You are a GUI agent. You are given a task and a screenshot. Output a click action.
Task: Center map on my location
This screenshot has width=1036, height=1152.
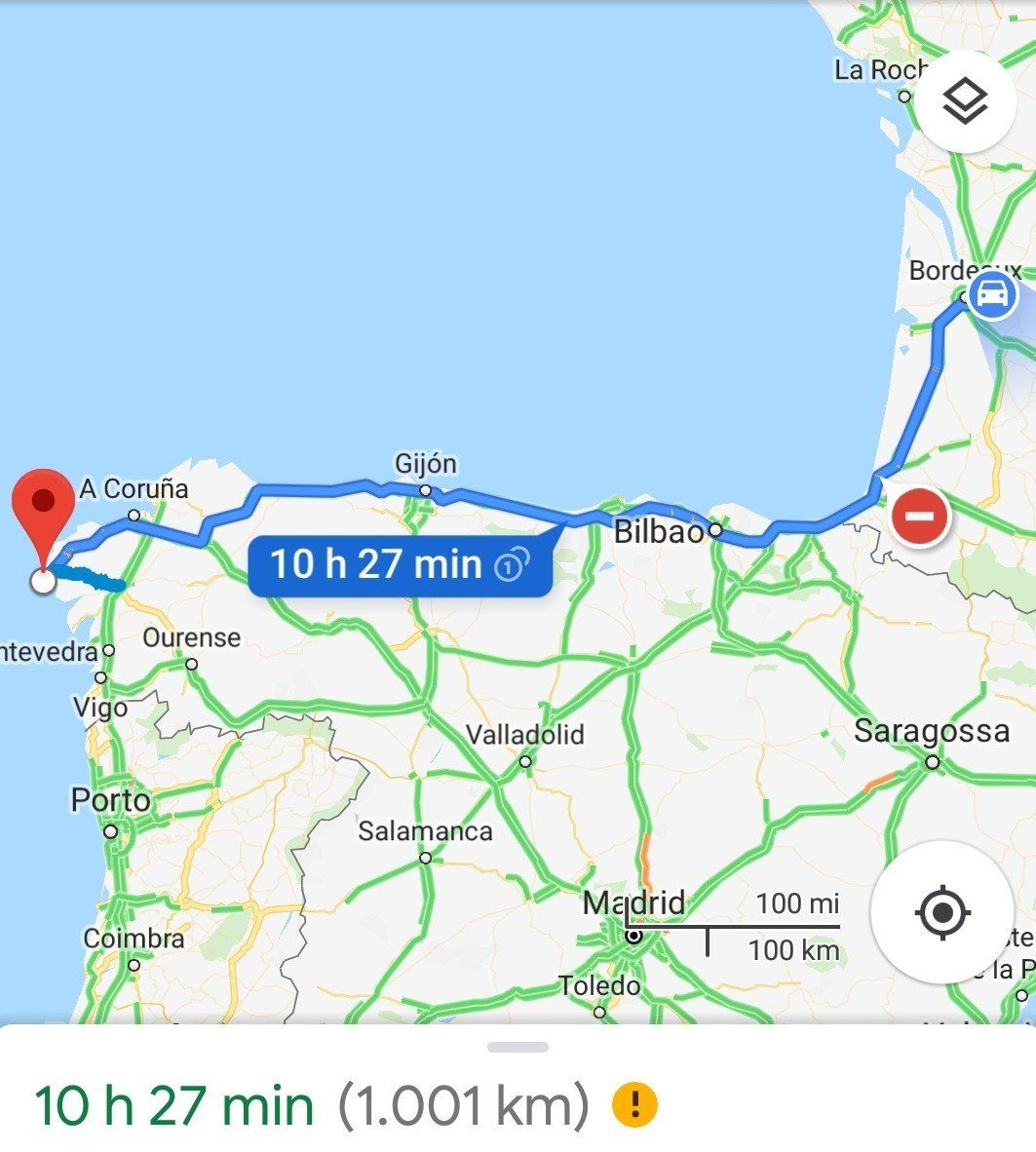[x=941, y=913]
